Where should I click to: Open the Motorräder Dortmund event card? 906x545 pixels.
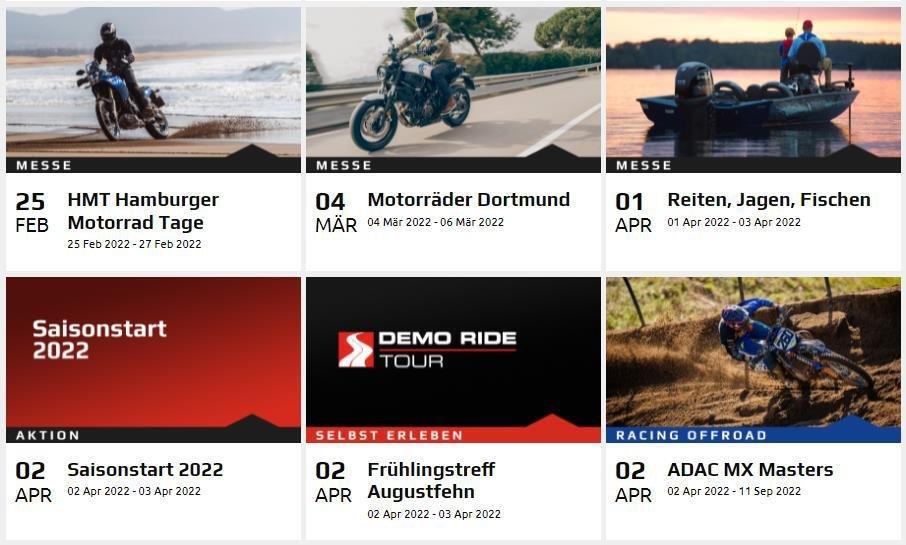coord(468,200)
